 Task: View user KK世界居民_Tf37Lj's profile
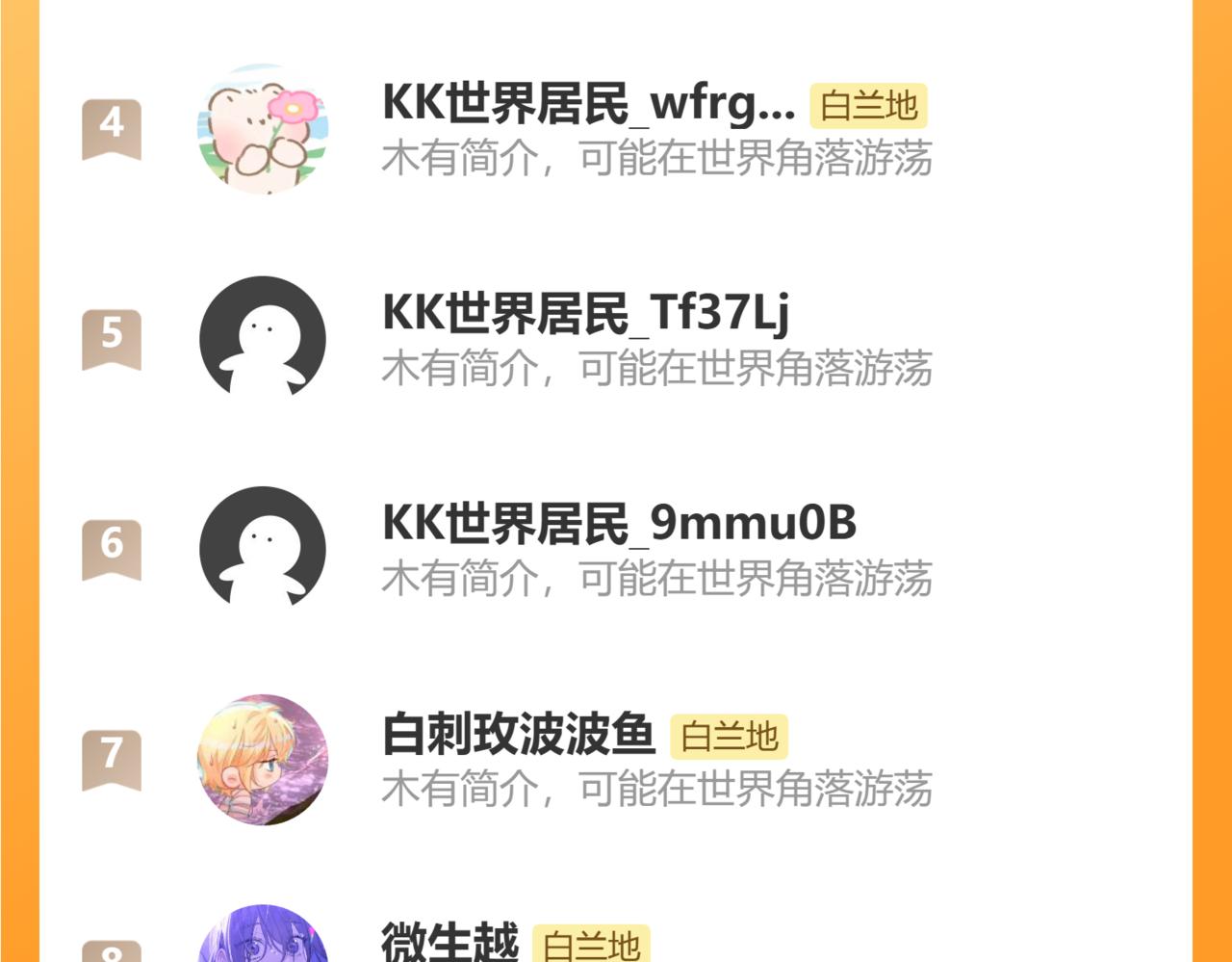(x=585, y=313)
